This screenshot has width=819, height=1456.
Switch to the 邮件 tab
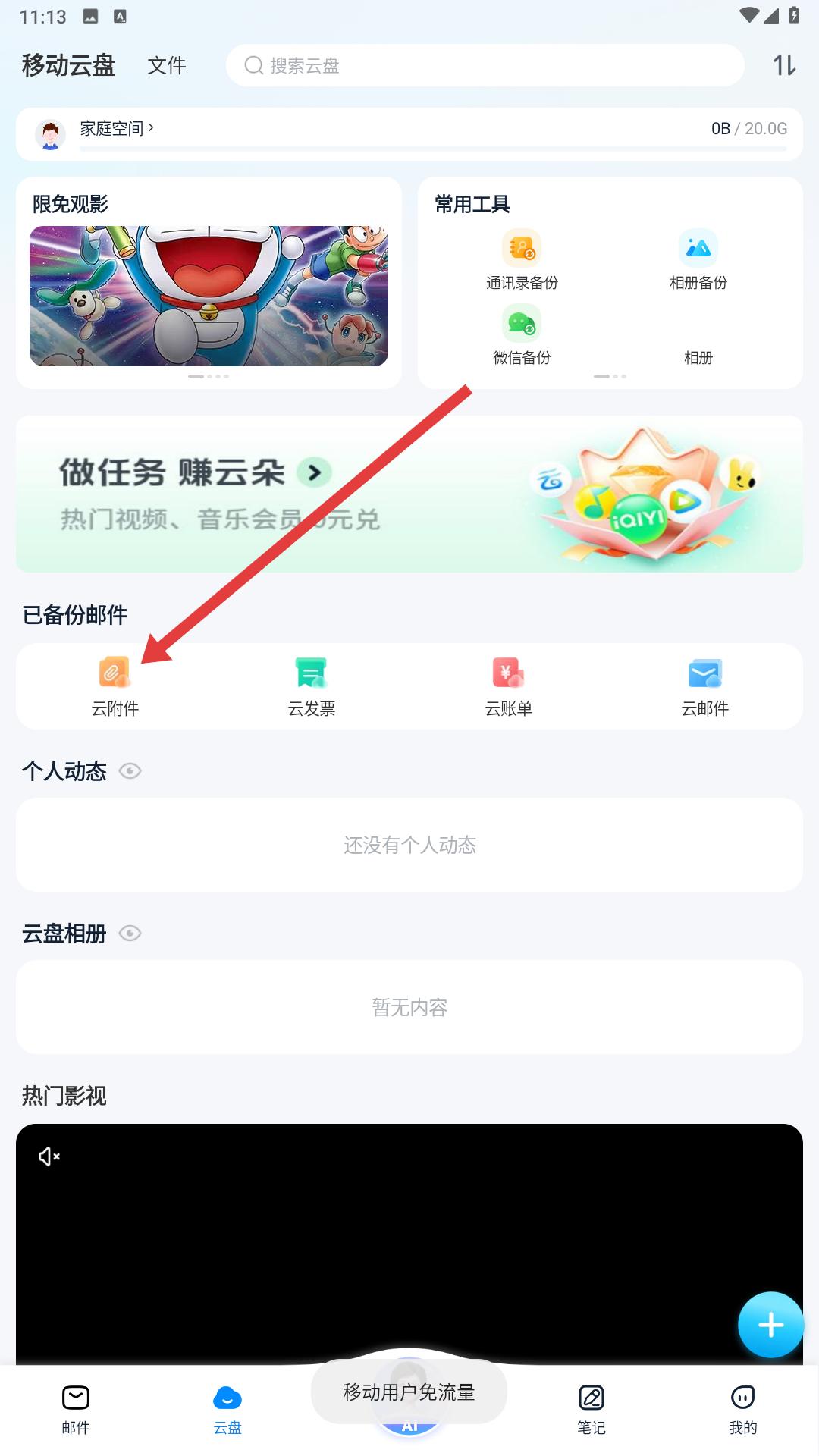tap(76, 1409)
